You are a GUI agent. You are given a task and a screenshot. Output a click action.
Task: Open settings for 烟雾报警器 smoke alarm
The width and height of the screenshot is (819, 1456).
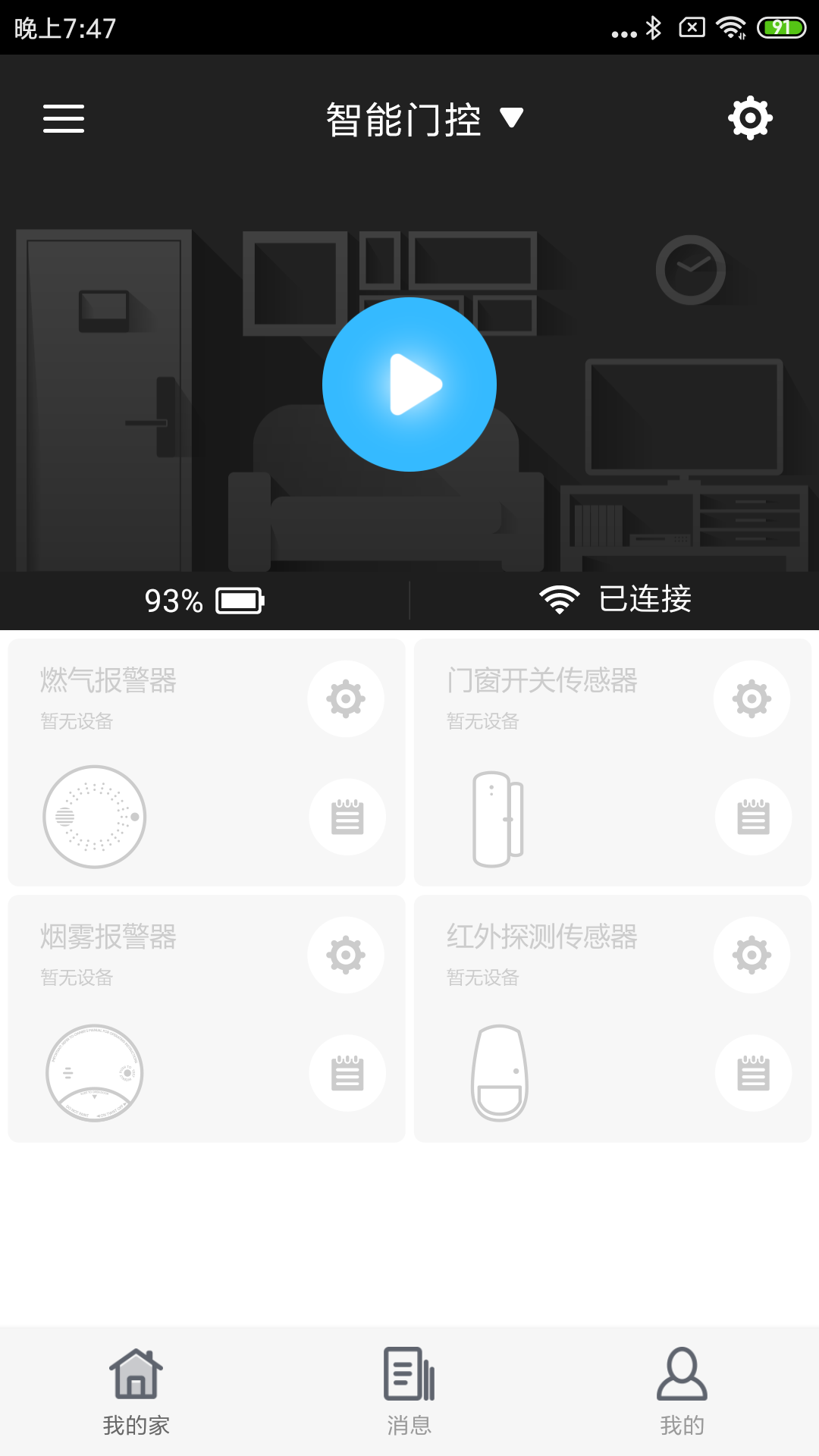346,954
